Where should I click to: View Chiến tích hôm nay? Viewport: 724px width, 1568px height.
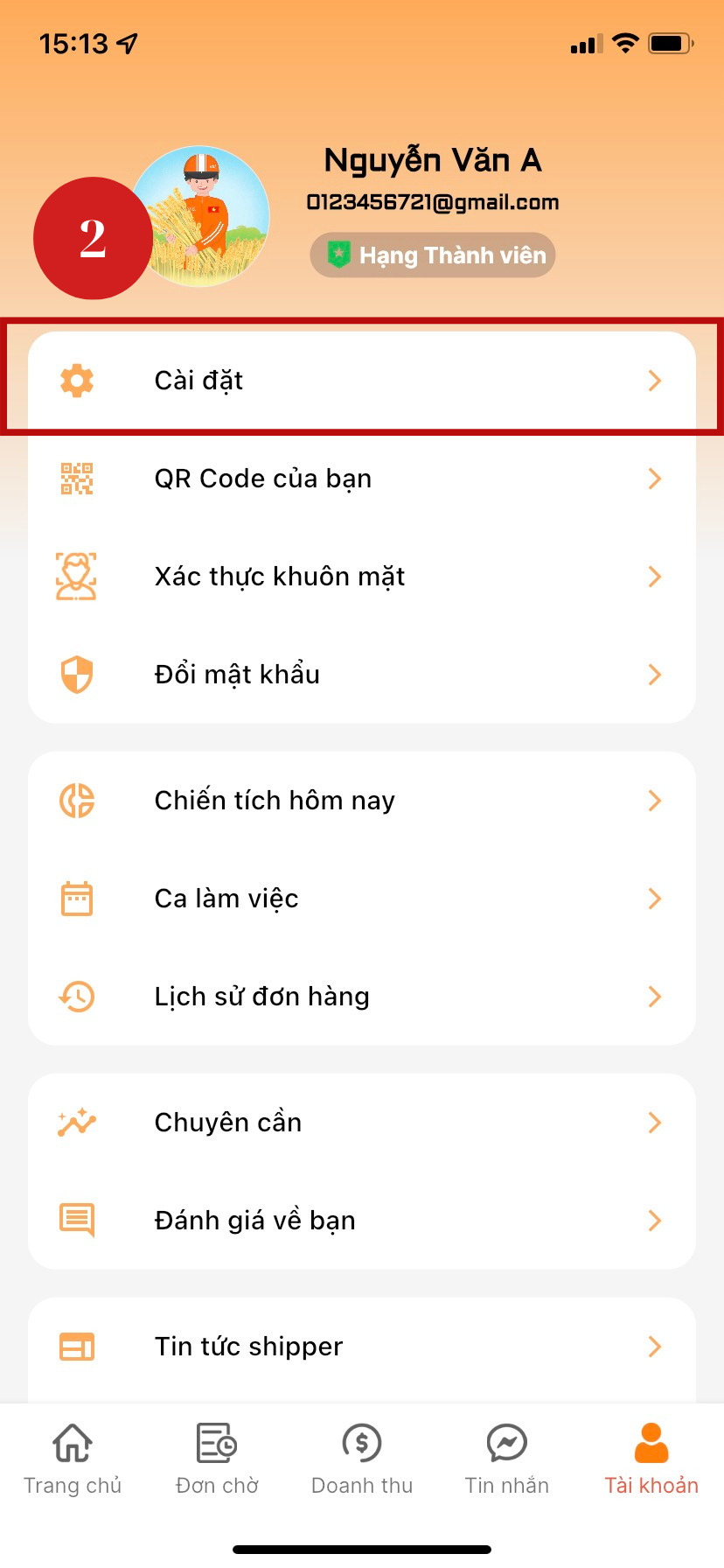pyautogui.click(x=362, y=801)
